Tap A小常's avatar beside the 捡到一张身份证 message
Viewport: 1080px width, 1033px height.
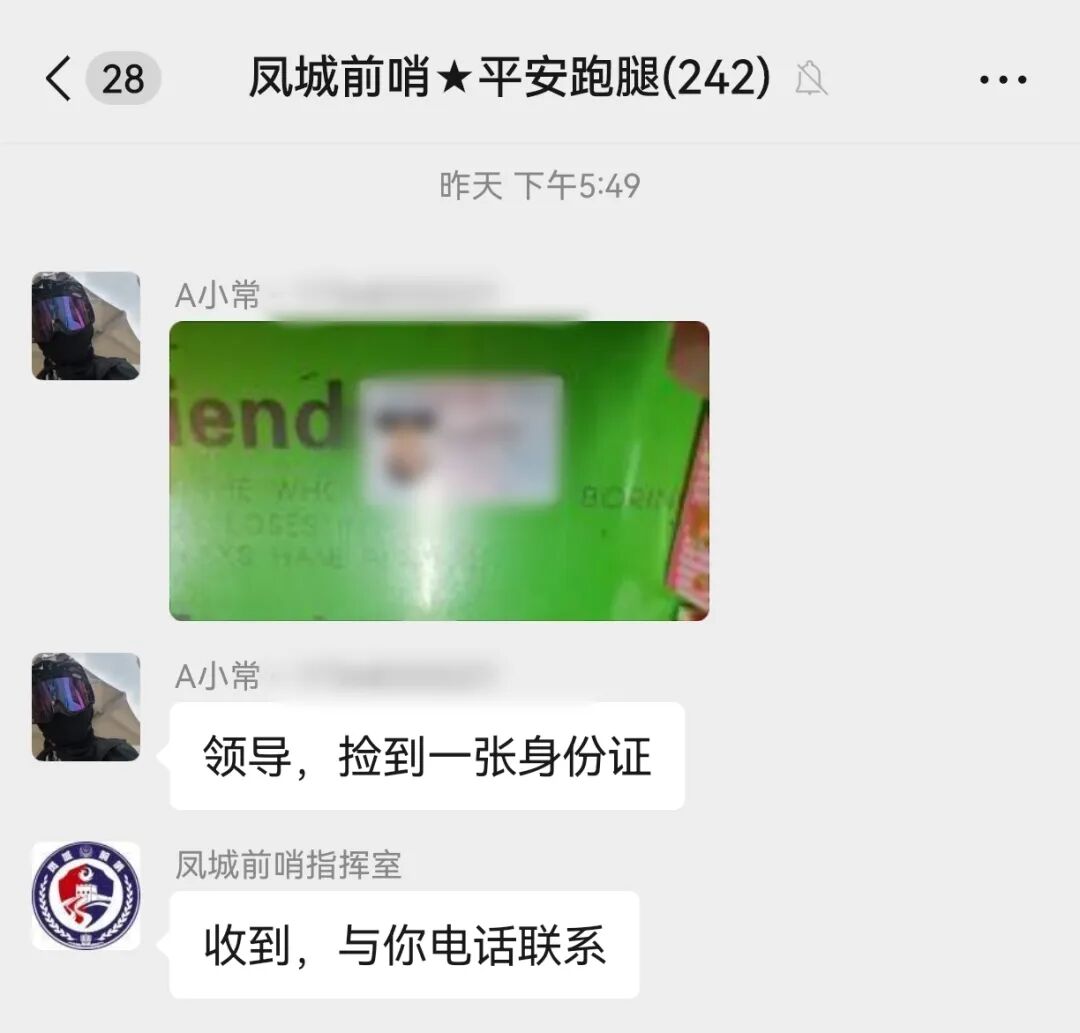point(86,707)
